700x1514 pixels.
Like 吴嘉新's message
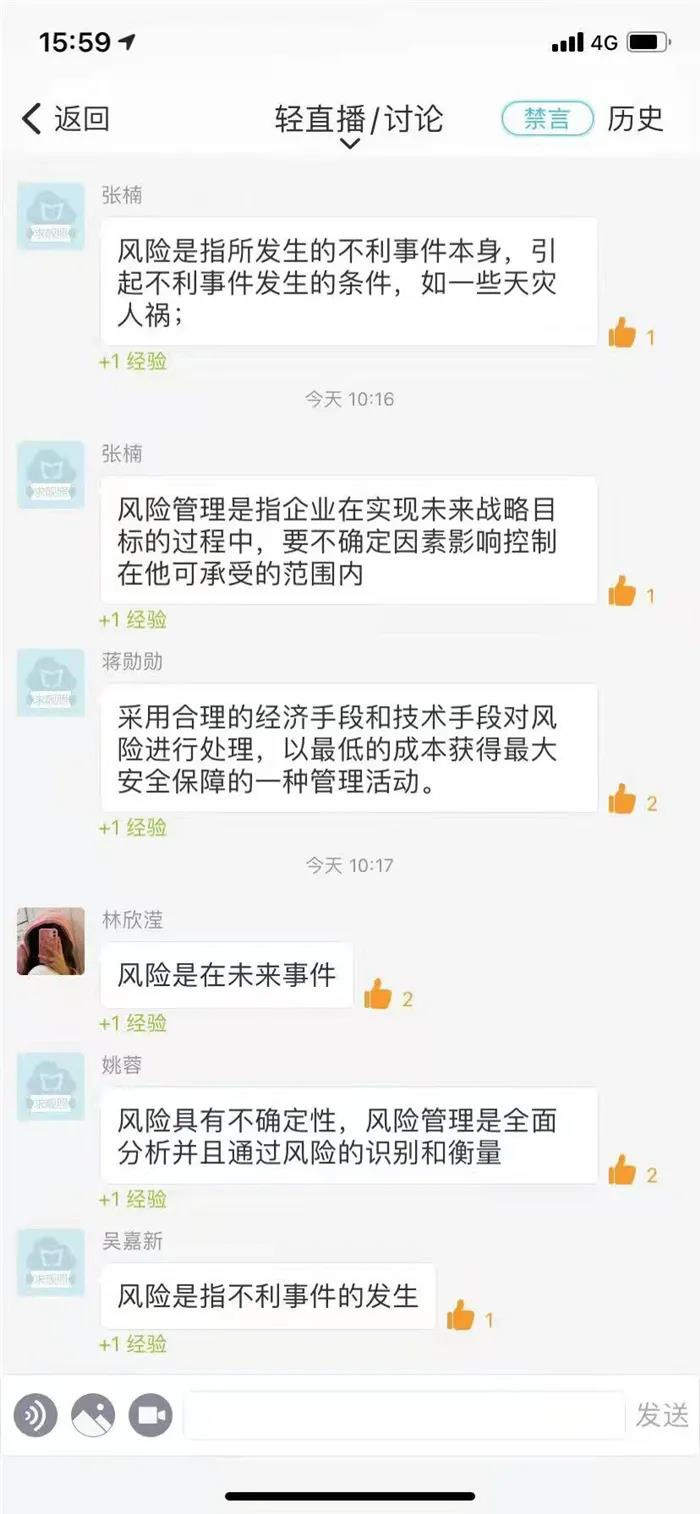(461, 1316)
